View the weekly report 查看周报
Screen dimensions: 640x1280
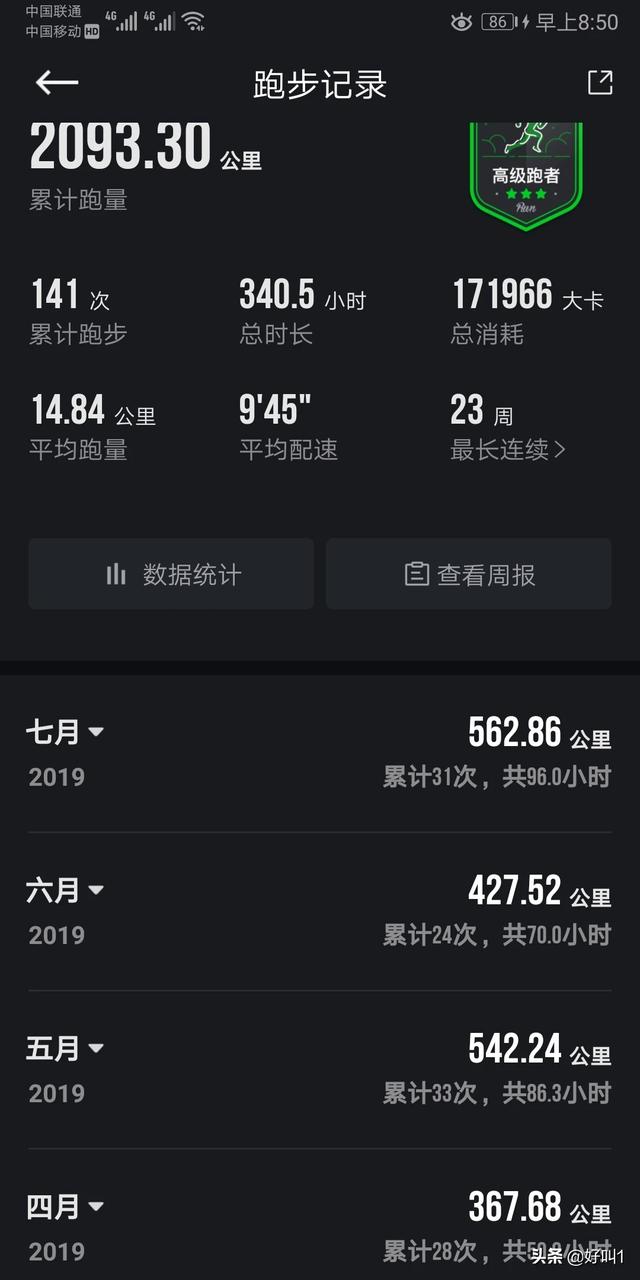(469, 574)
